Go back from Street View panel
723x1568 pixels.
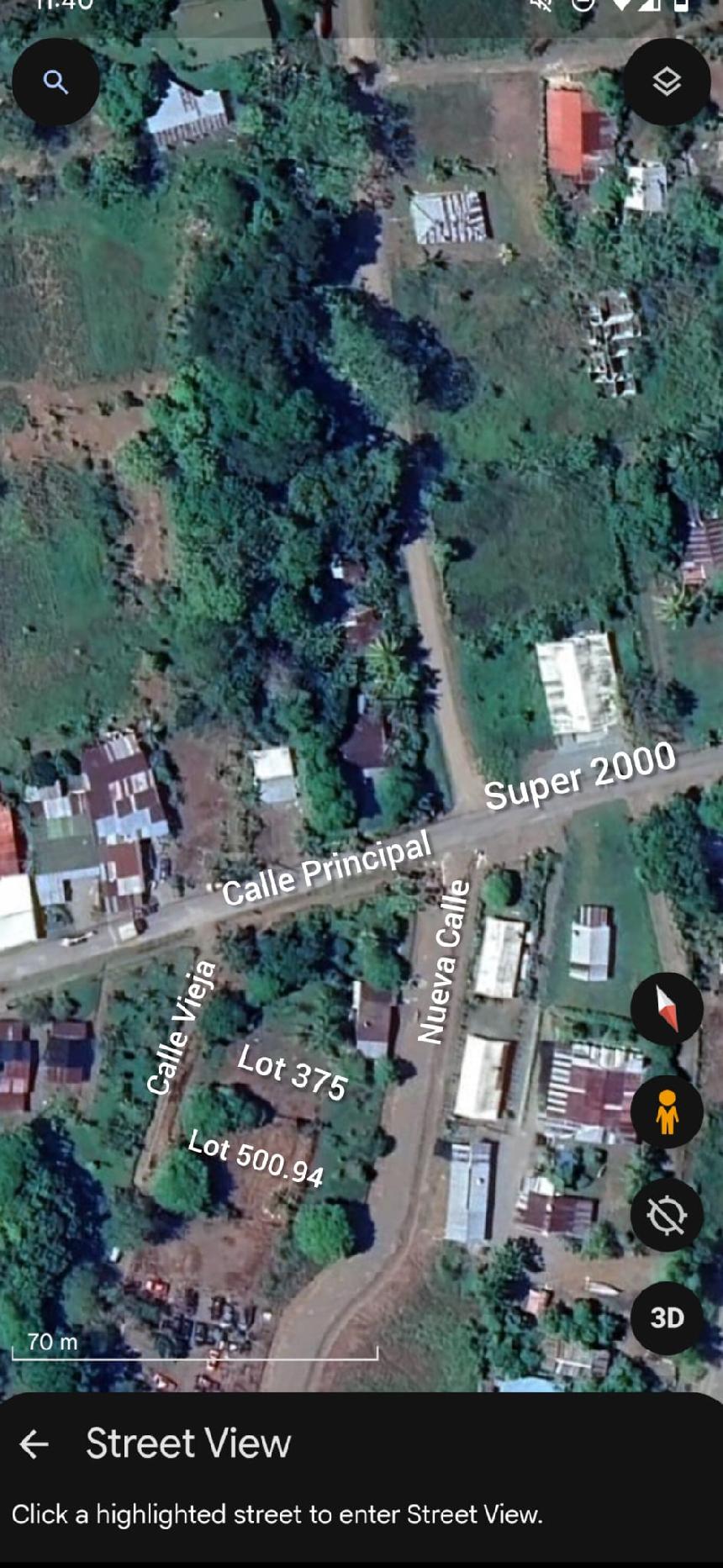(34, 1444)
